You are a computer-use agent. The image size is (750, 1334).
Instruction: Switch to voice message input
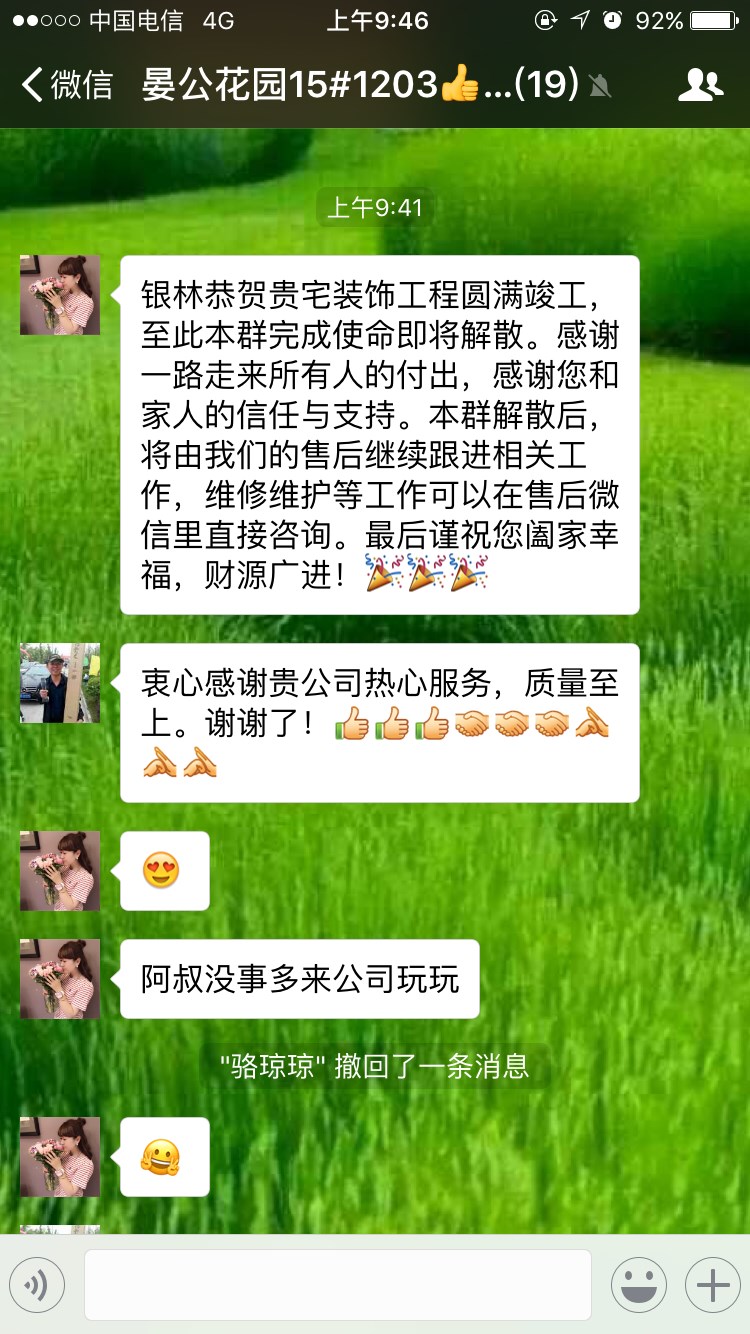pos(37,1285)
